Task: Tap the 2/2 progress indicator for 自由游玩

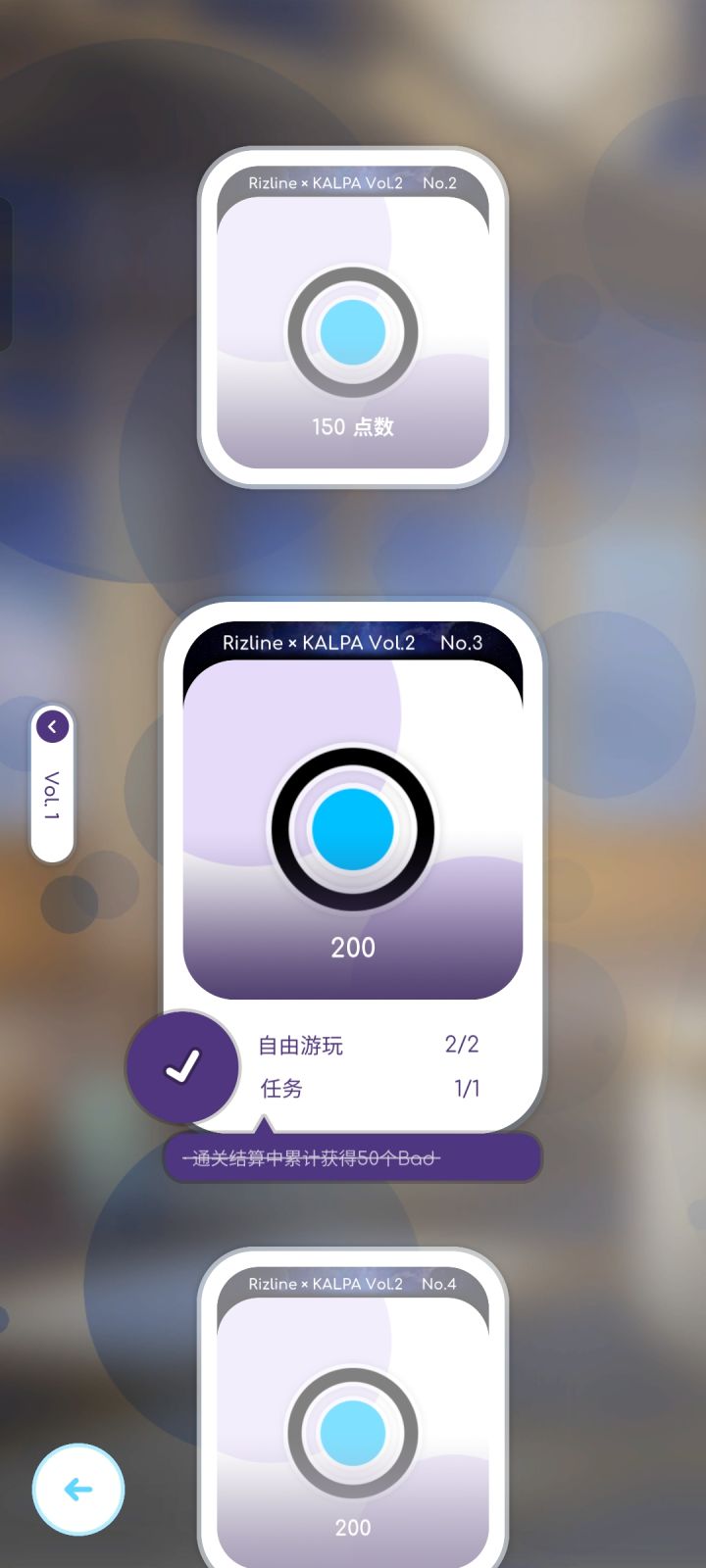Action: coord(461,1045)
